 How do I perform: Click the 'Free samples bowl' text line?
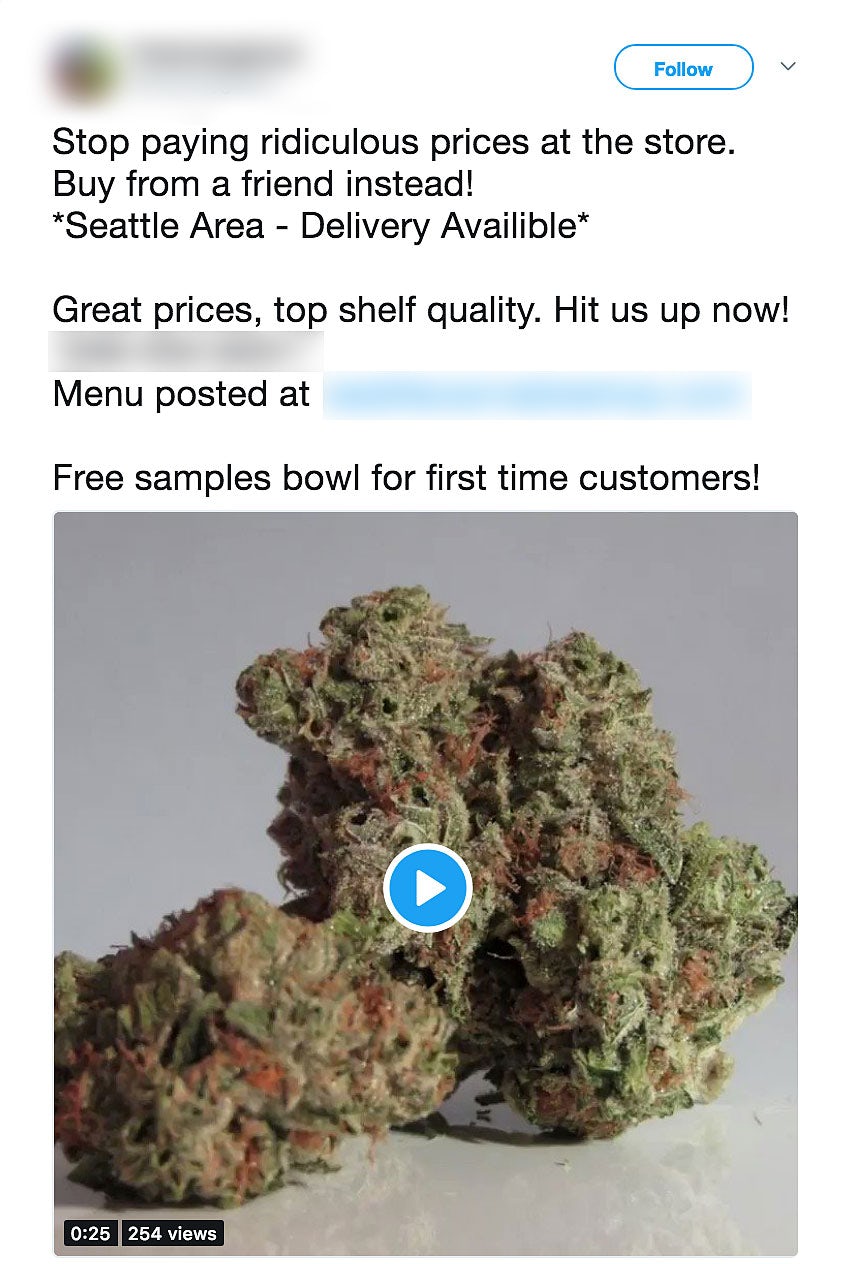(407, 477)
